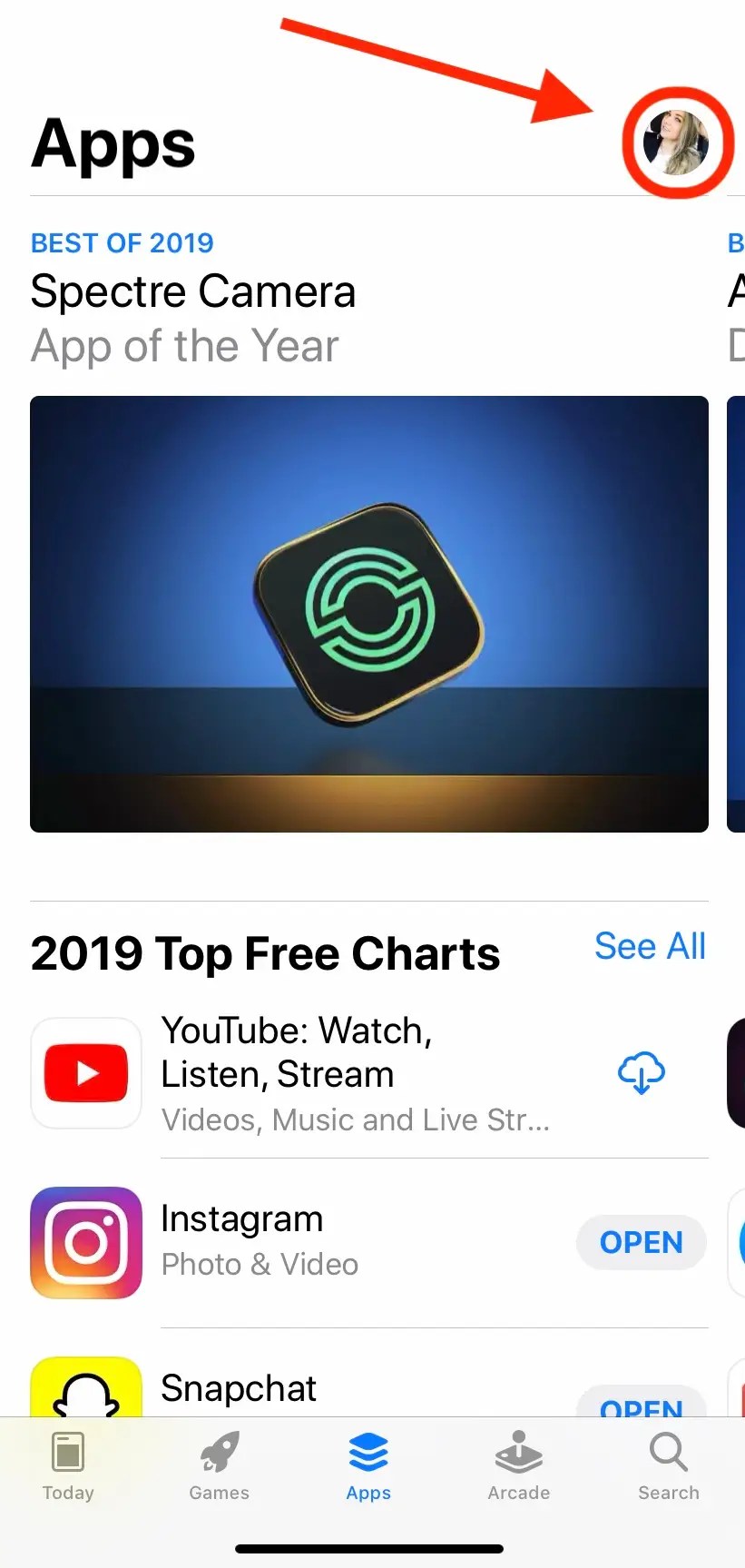Viewport: 745px width, 1568px height.
Task: Open the Search tab
Action: (668, 1465)
